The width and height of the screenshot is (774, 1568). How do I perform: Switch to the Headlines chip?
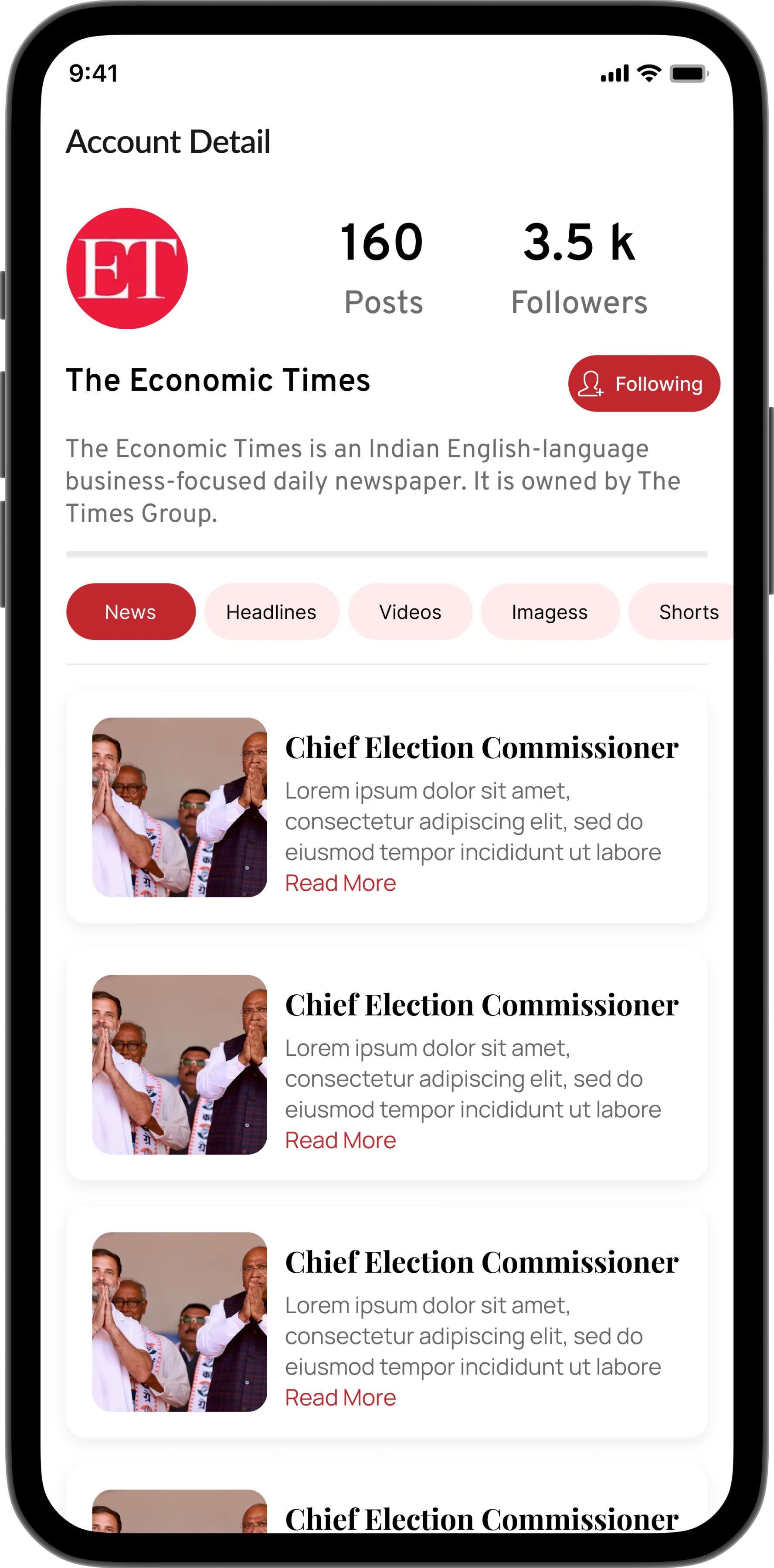coord(271,612)
